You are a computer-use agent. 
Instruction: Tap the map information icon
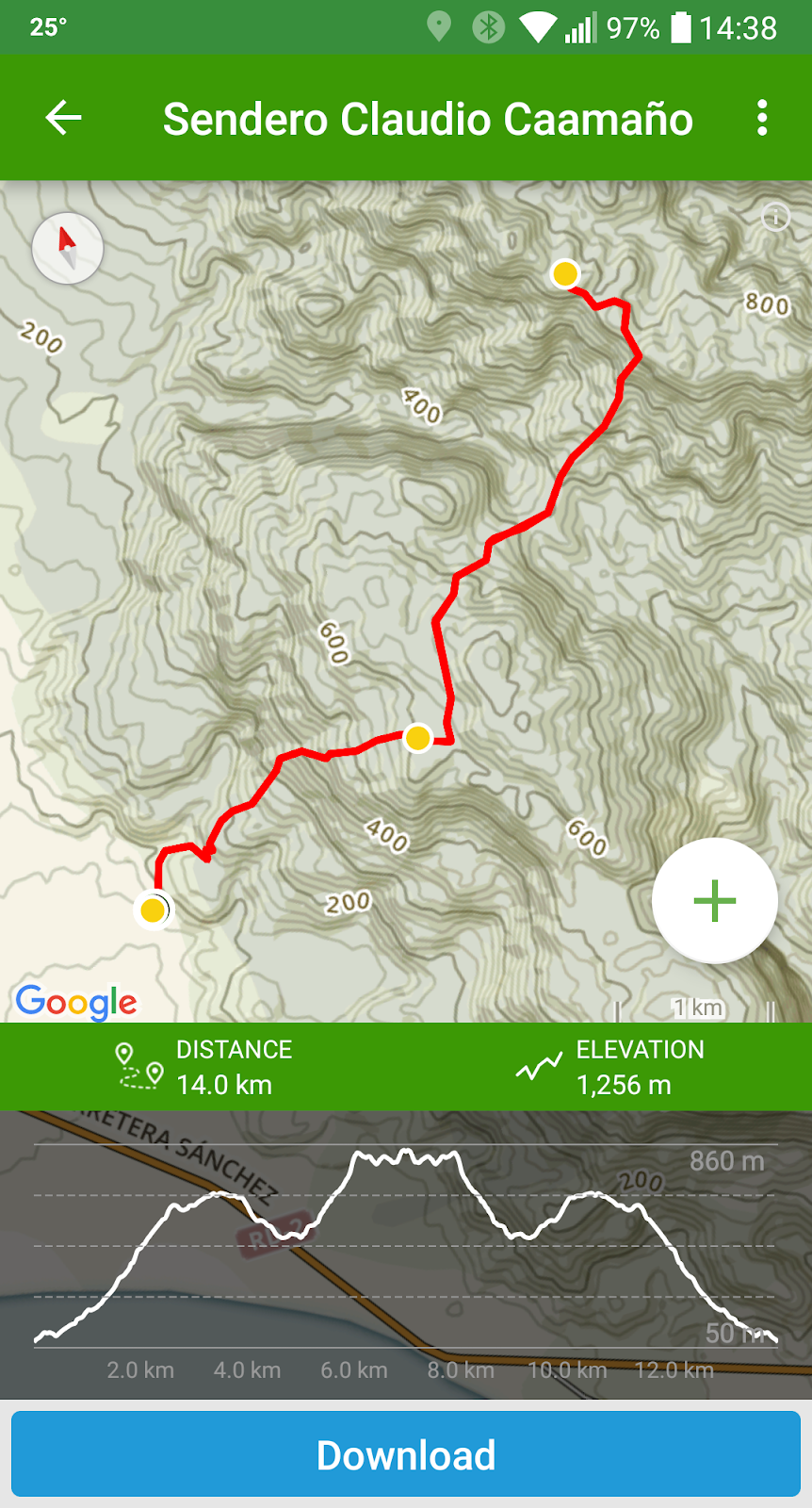[x=776, y=219]
